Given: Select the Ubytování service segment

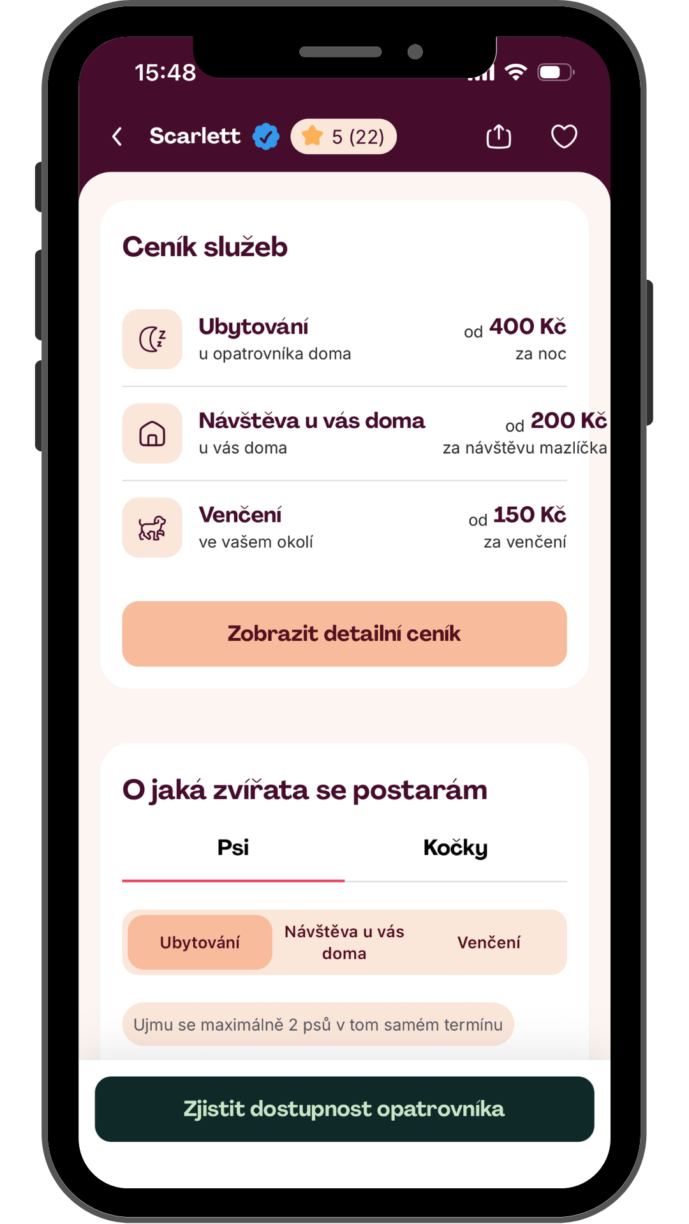Looking at the screenshot, I should [x=200, y=942].
